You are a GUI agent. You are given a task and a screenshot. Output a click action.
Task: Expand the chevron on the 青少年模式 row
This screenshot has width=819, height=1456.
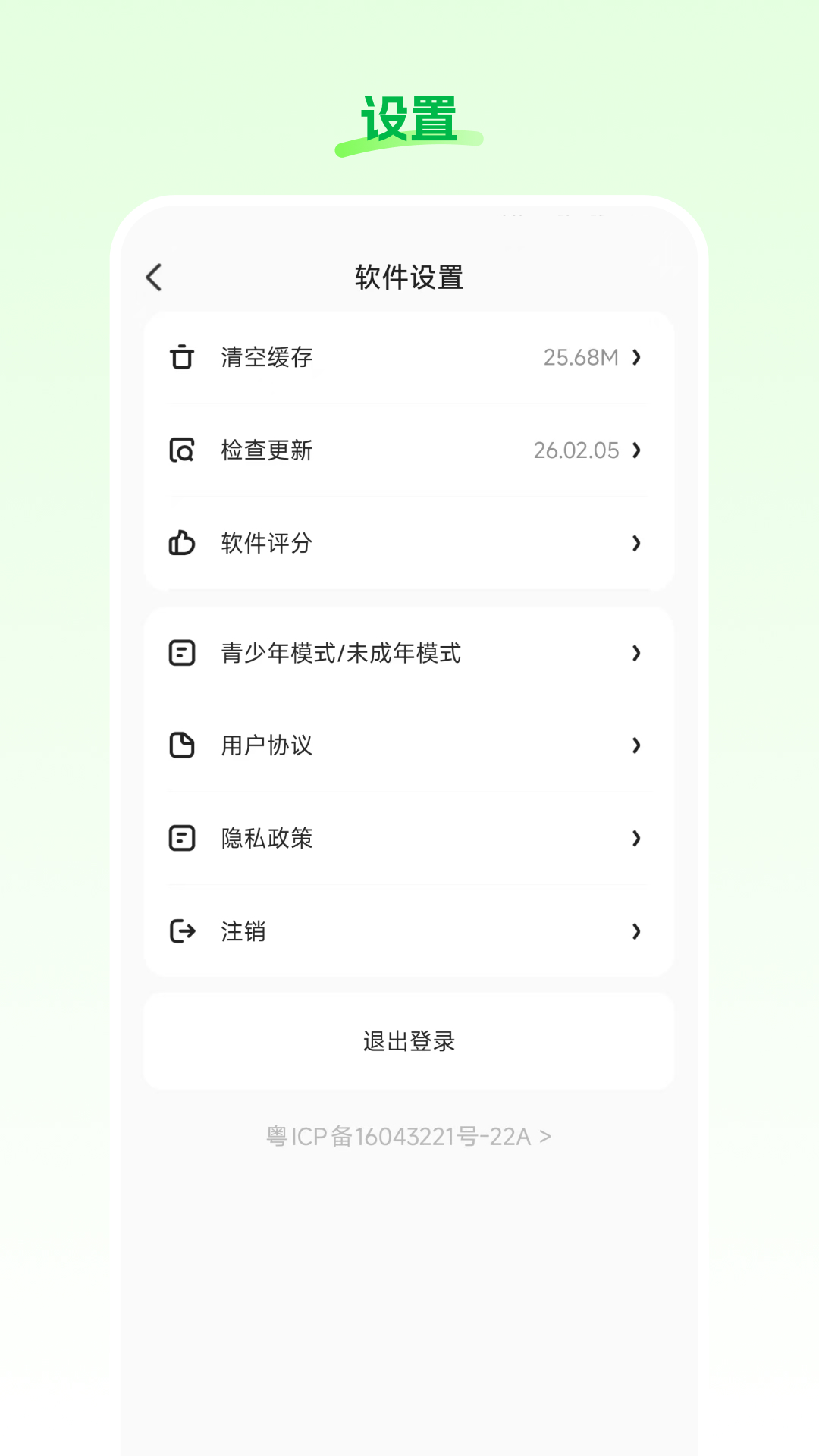(x=637, y=654)
